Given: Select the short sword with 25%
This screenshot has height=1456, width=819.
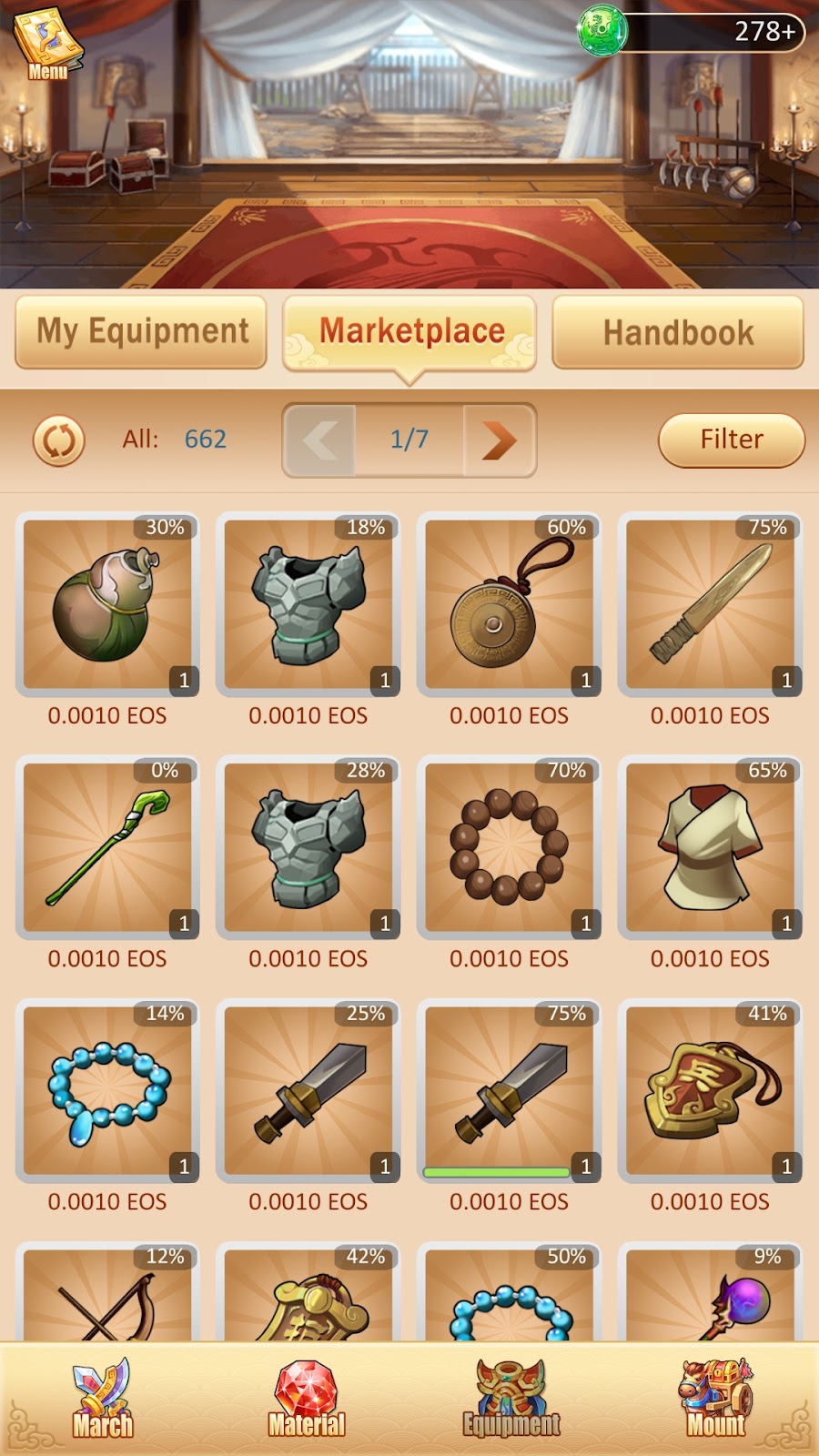Looking at the screenshot, I should click(x=308, y=1090).
